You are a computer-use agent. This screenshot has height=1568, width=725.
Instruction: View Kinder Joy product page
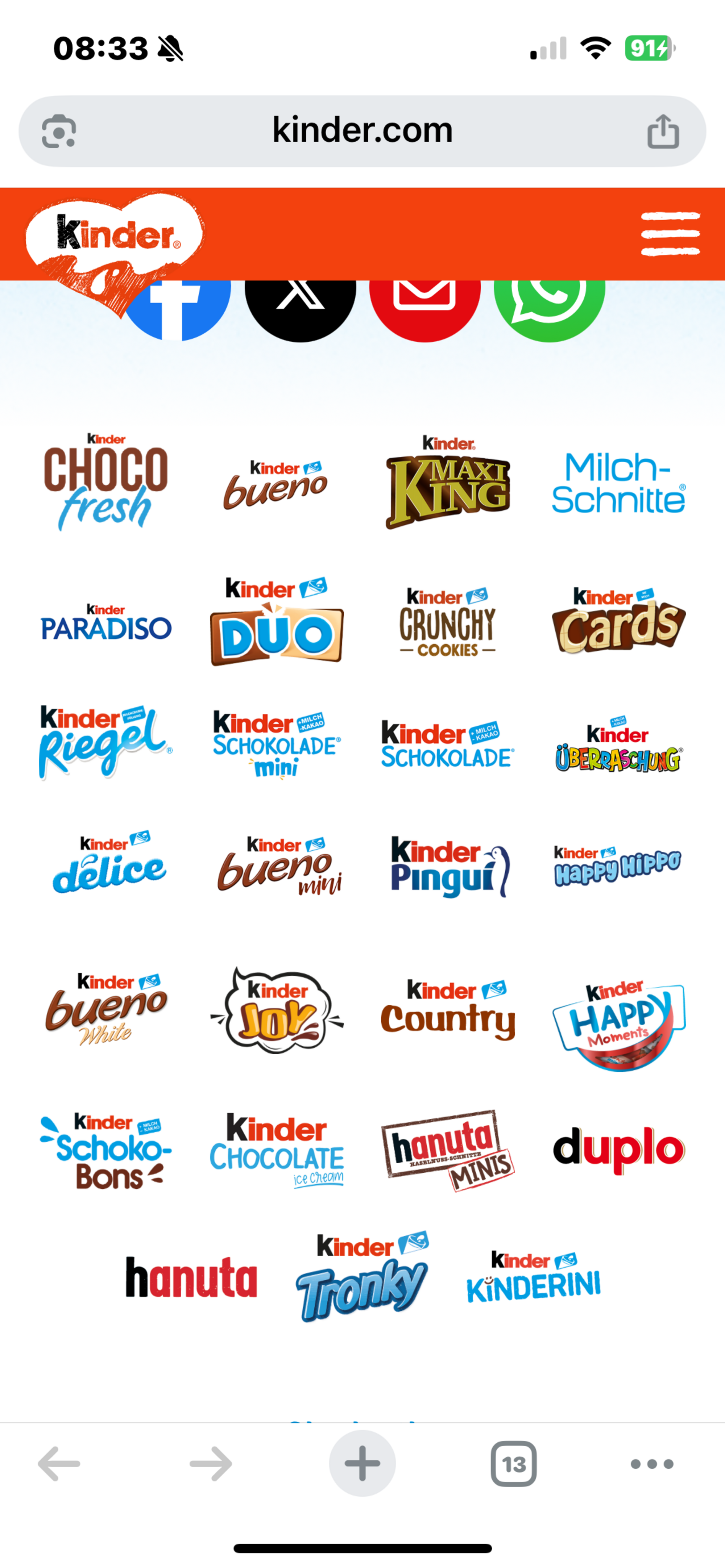277,1010
